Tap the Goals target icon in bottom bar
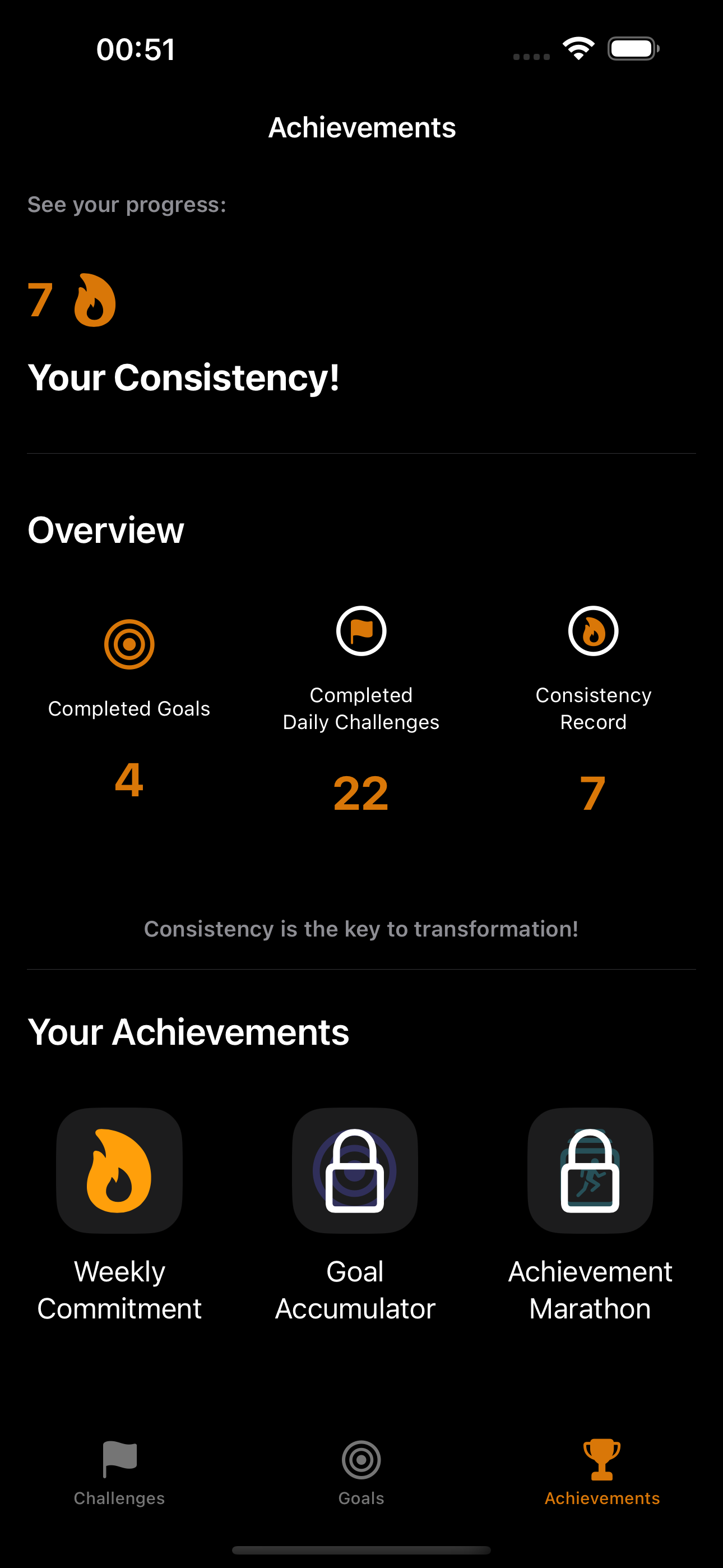This screenshot has height=1568, width=723. pos(361,1460)
